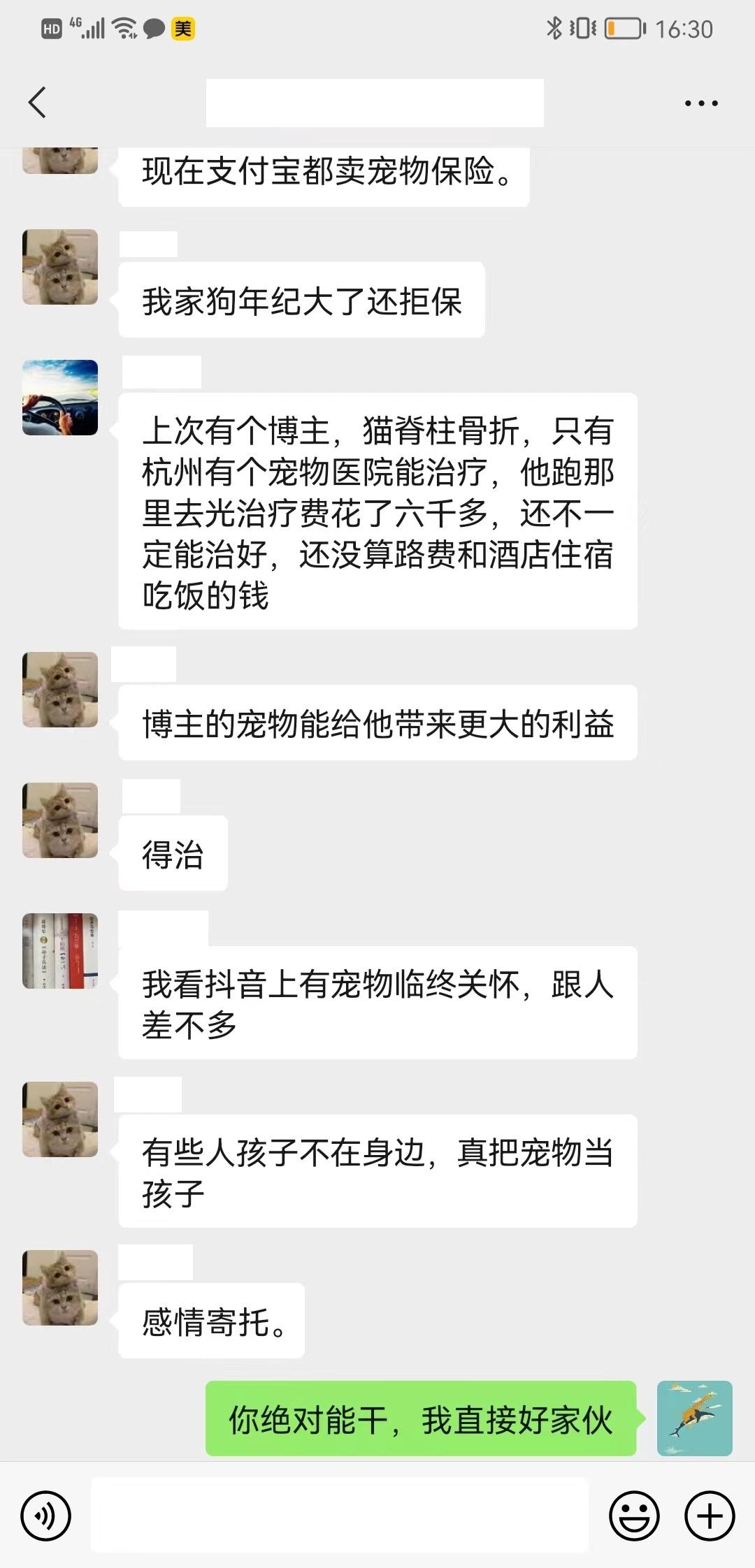Go back to the chat list
This screenshot has height=1568, width=755.
pyautogui.click(x=38, y=103)
